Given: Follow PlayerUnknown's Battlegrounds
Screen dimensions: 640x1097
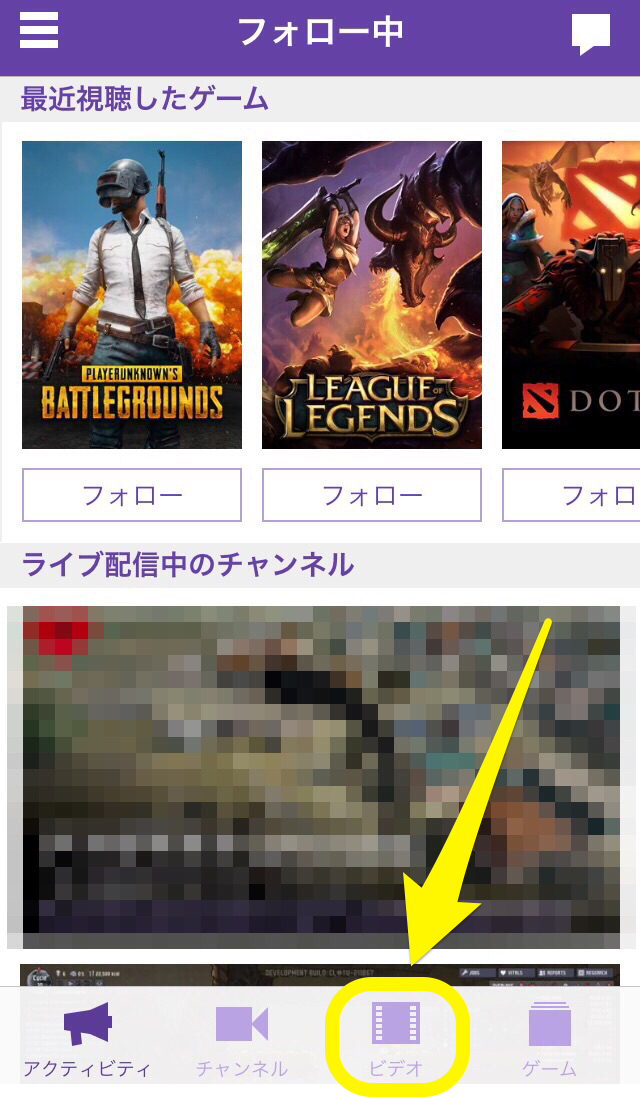Looking at the screenshot, I should click(x=132, y=495).
